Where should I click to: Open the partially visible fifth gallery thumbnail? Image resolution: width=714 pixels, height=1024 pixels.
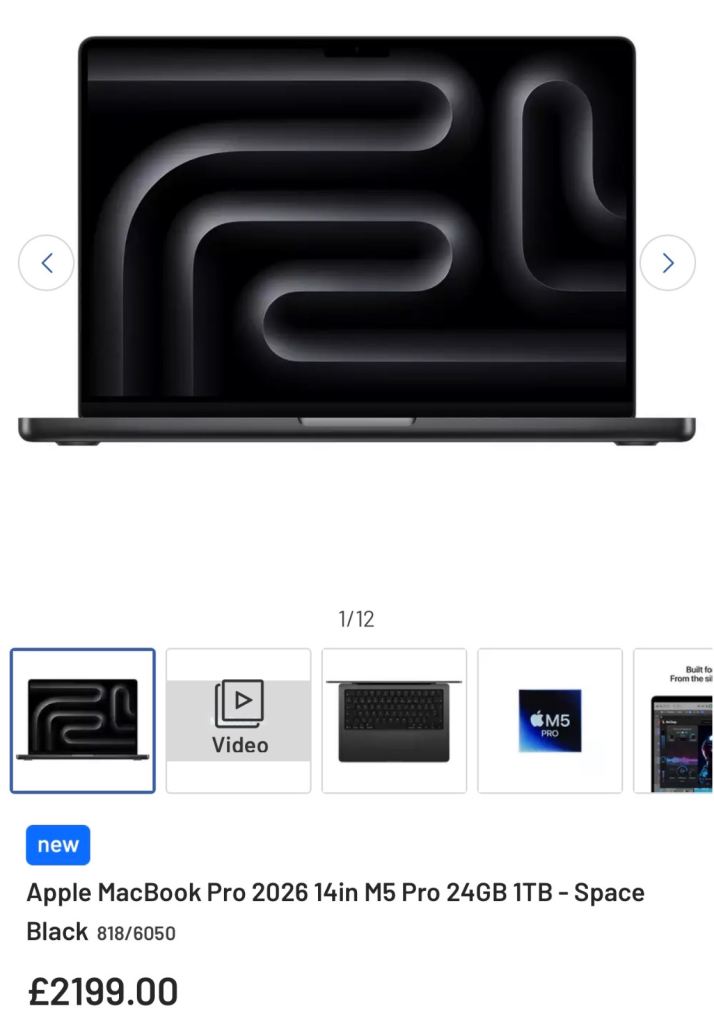tap(674, 720)
